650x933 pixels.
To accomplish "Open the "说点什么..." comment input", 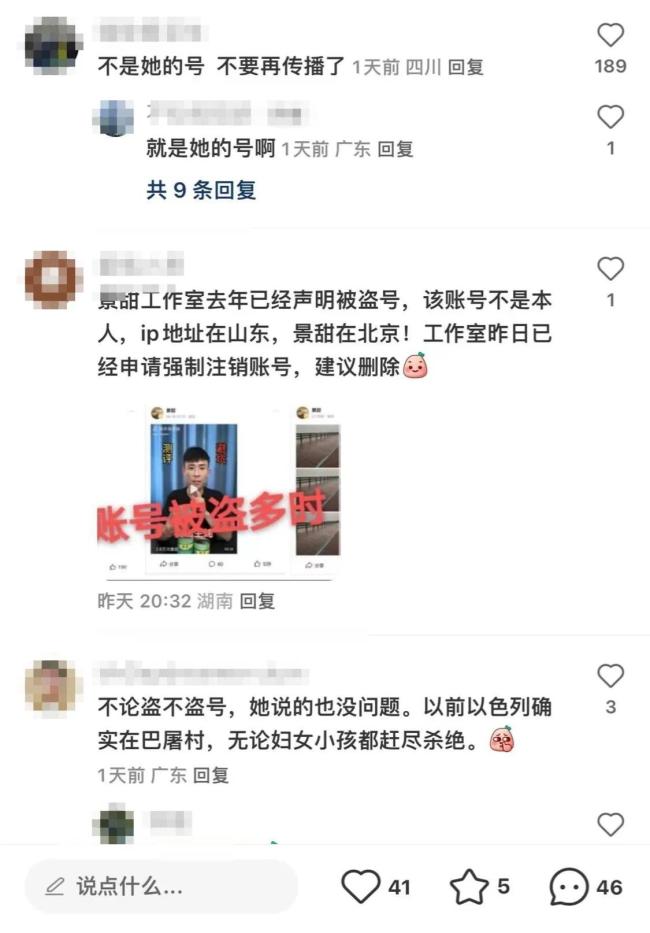I will coord(160,886).
